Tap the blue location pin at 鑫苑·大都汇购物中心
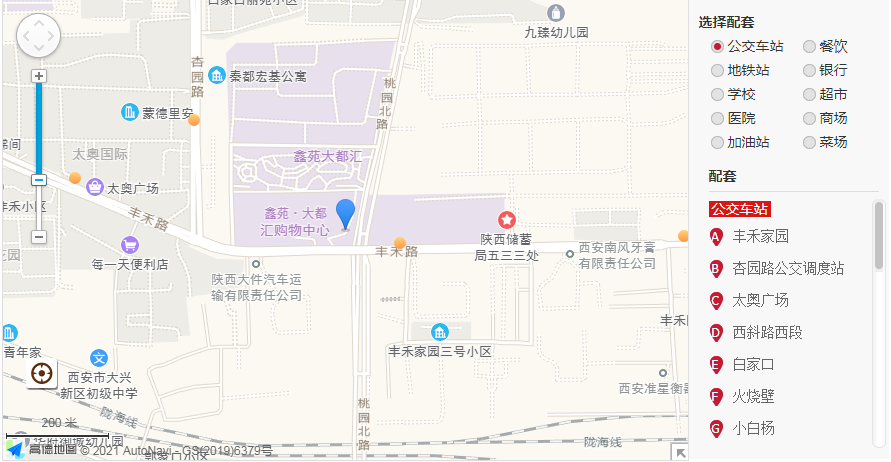This screenshot has width=891, height=462. click(x=345, y=215)
